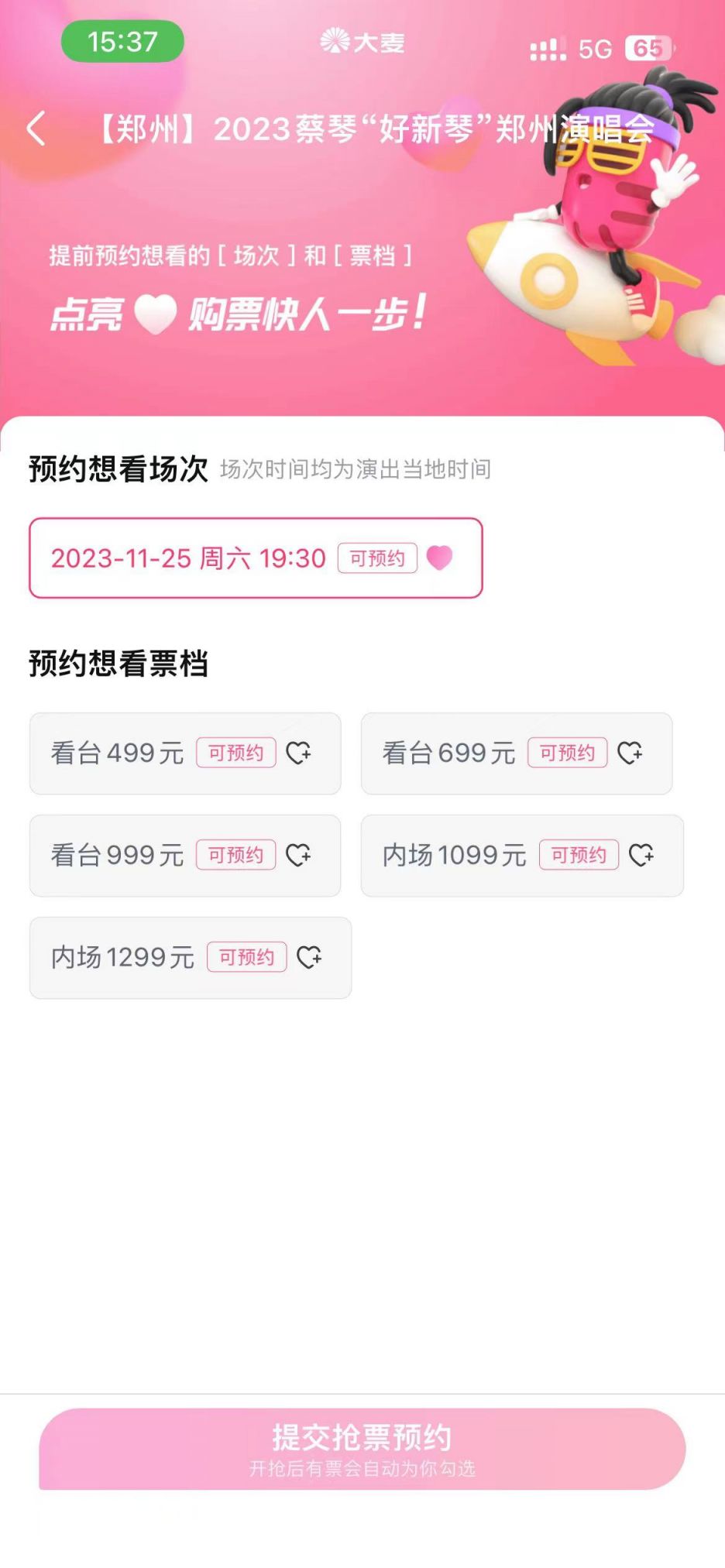The width and height of the screenshot is (725, 1568).
Task: Select the 2023-11-25 周六 19:30 session
Action: 255,558
